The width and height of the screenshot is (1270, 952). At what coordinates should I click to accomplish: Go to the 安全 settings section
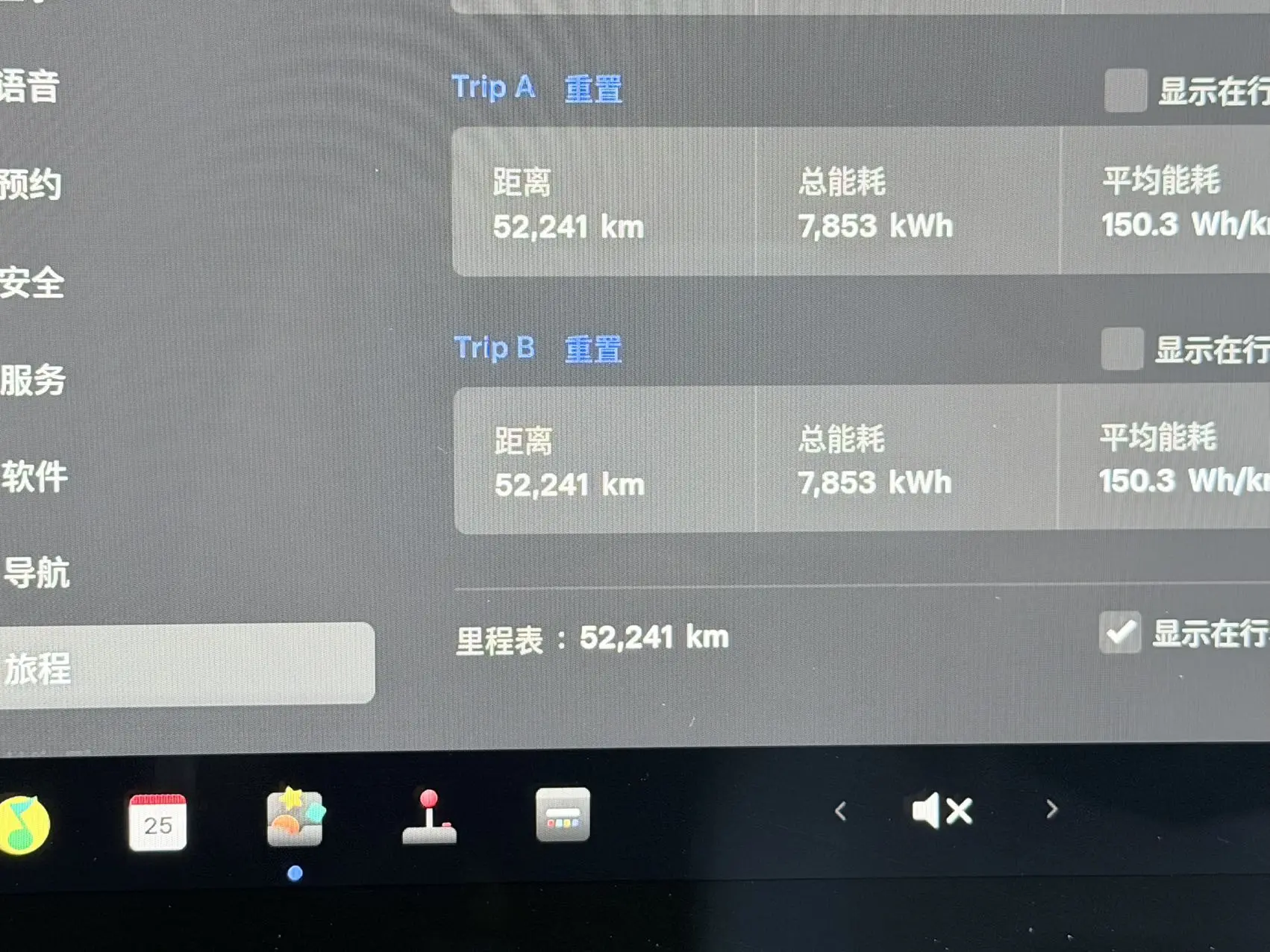(33, 283)
